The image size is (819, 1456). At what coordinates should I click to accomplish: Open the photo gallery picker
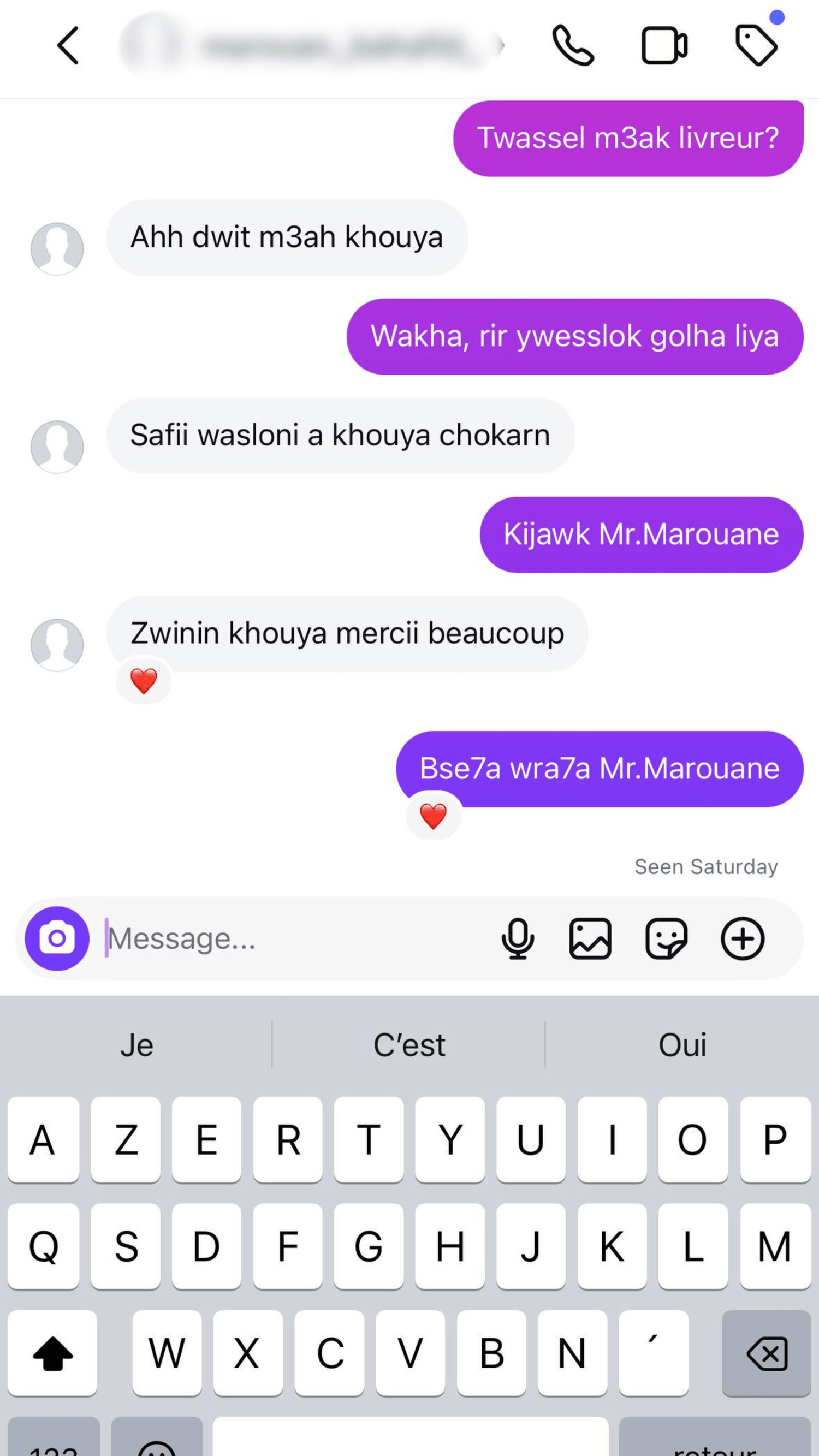590,938
